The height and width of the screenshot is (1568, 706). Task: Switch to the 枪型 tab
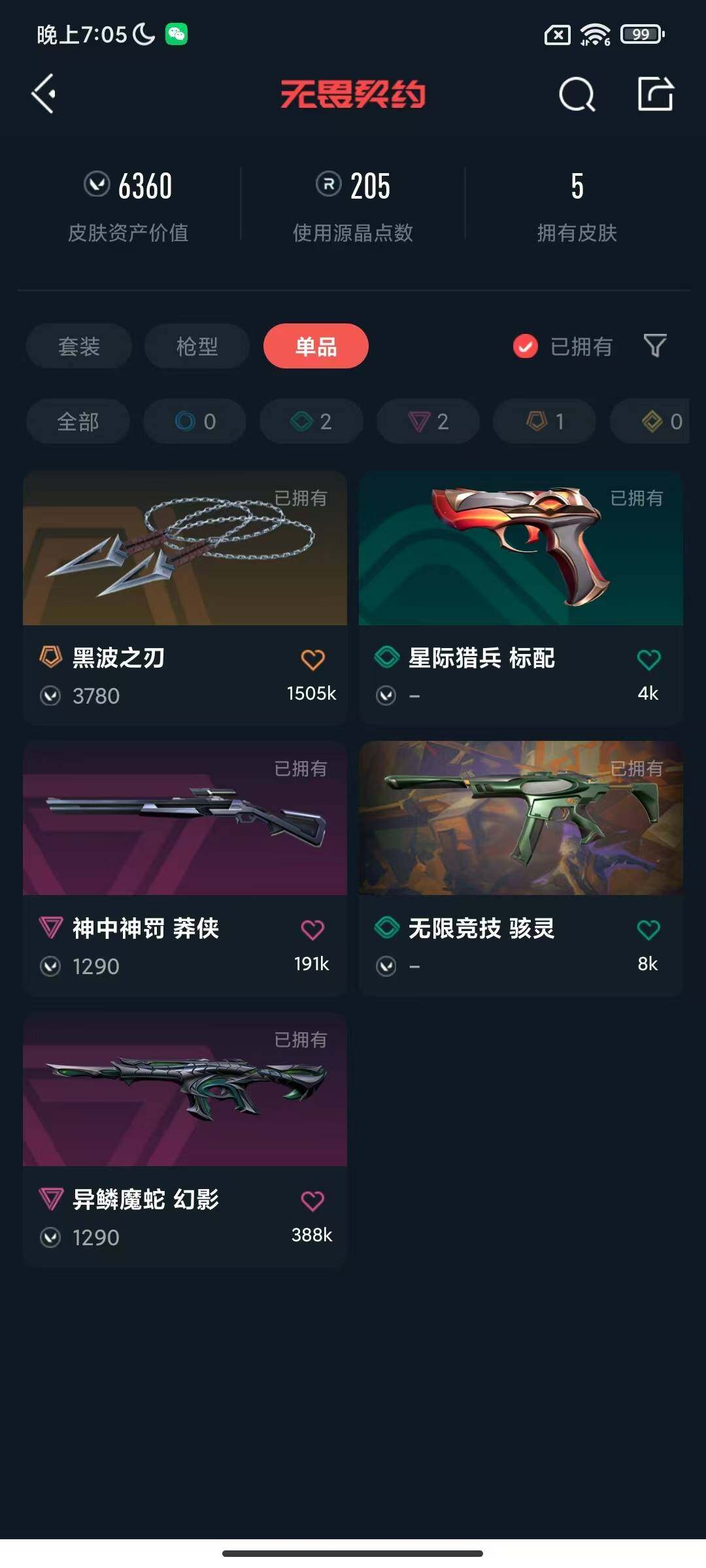197,346
